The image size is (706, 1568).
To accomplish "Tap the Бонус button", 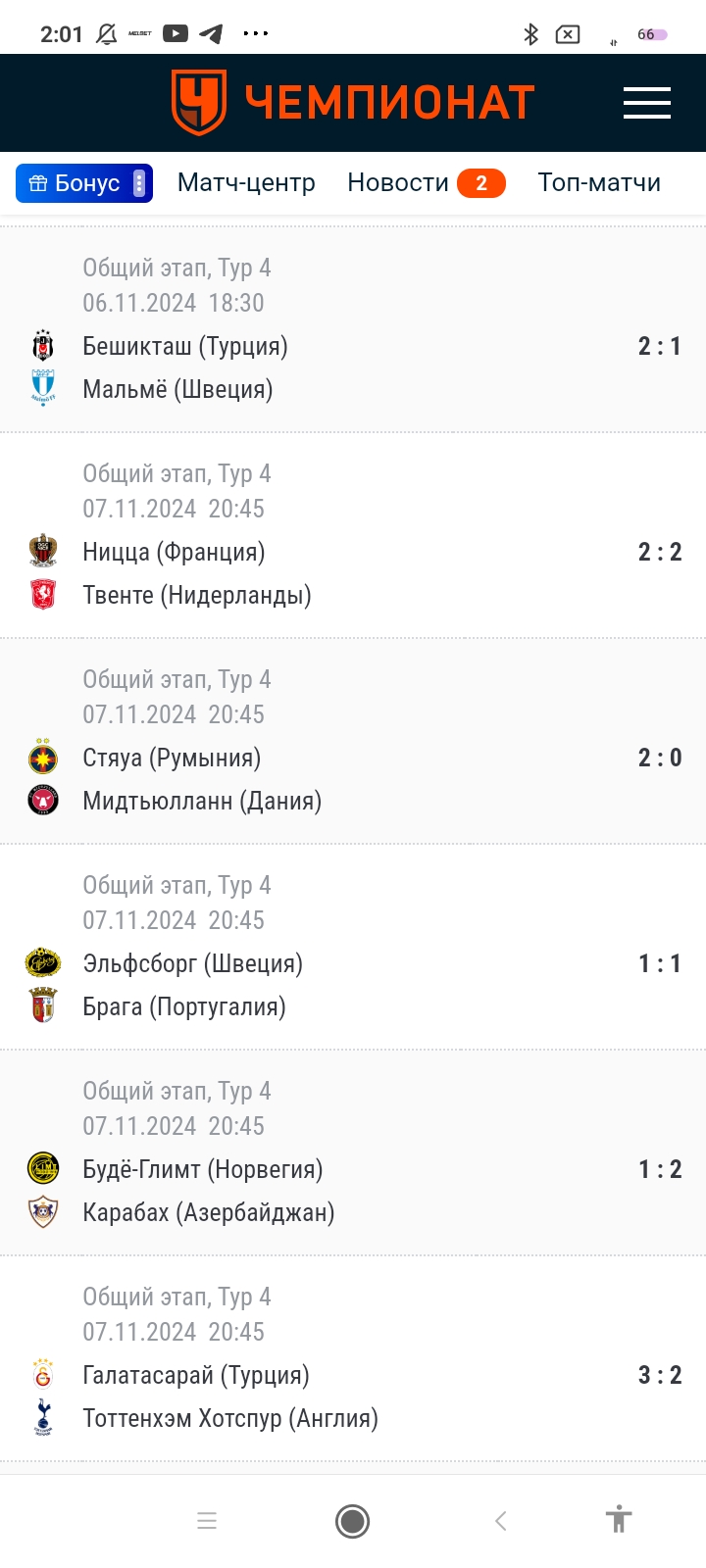I will pyautogui.click(x=84, y=183).
